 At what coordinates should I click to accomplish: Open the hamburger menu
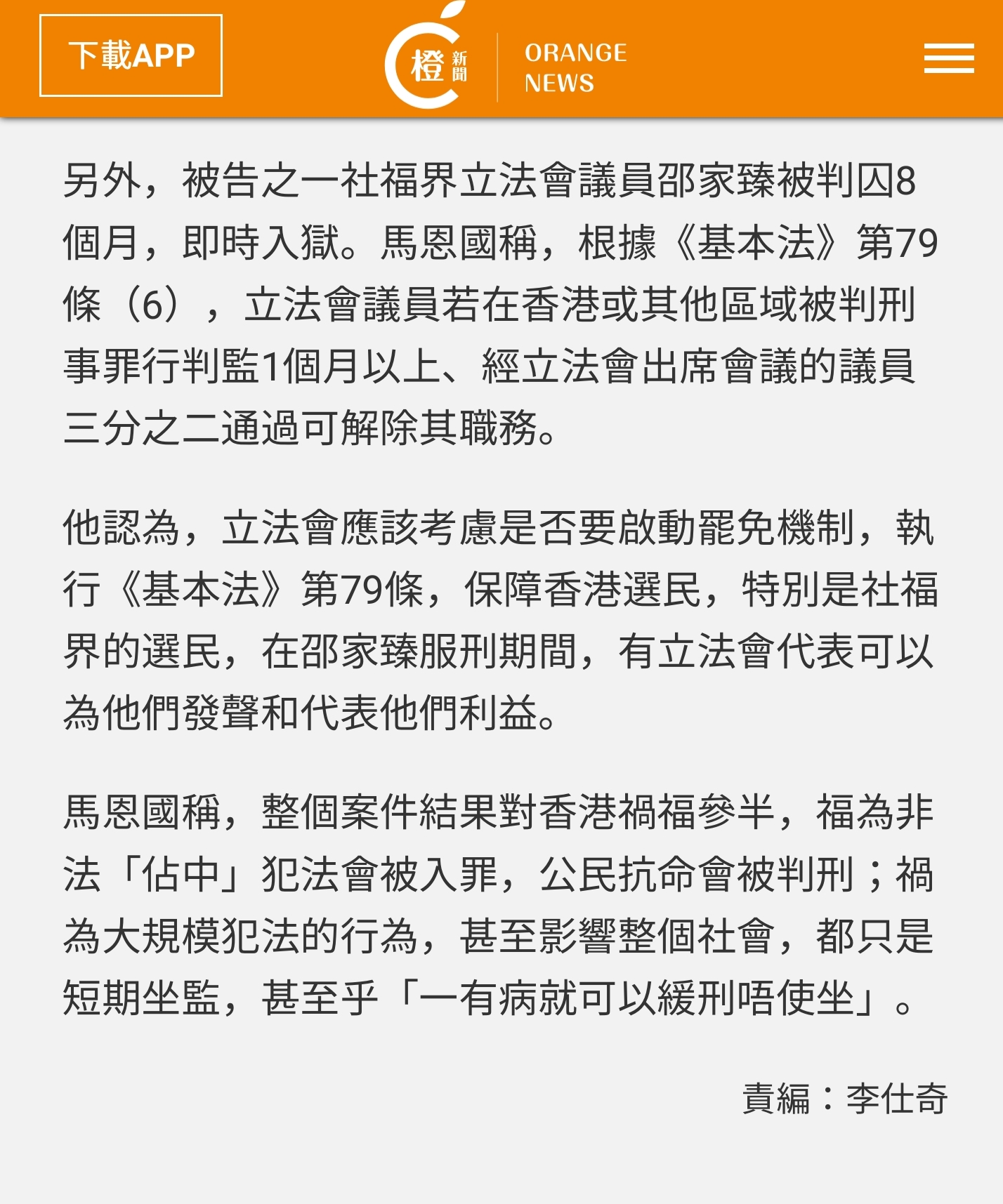pyautogui.click(x=948, y=58)
